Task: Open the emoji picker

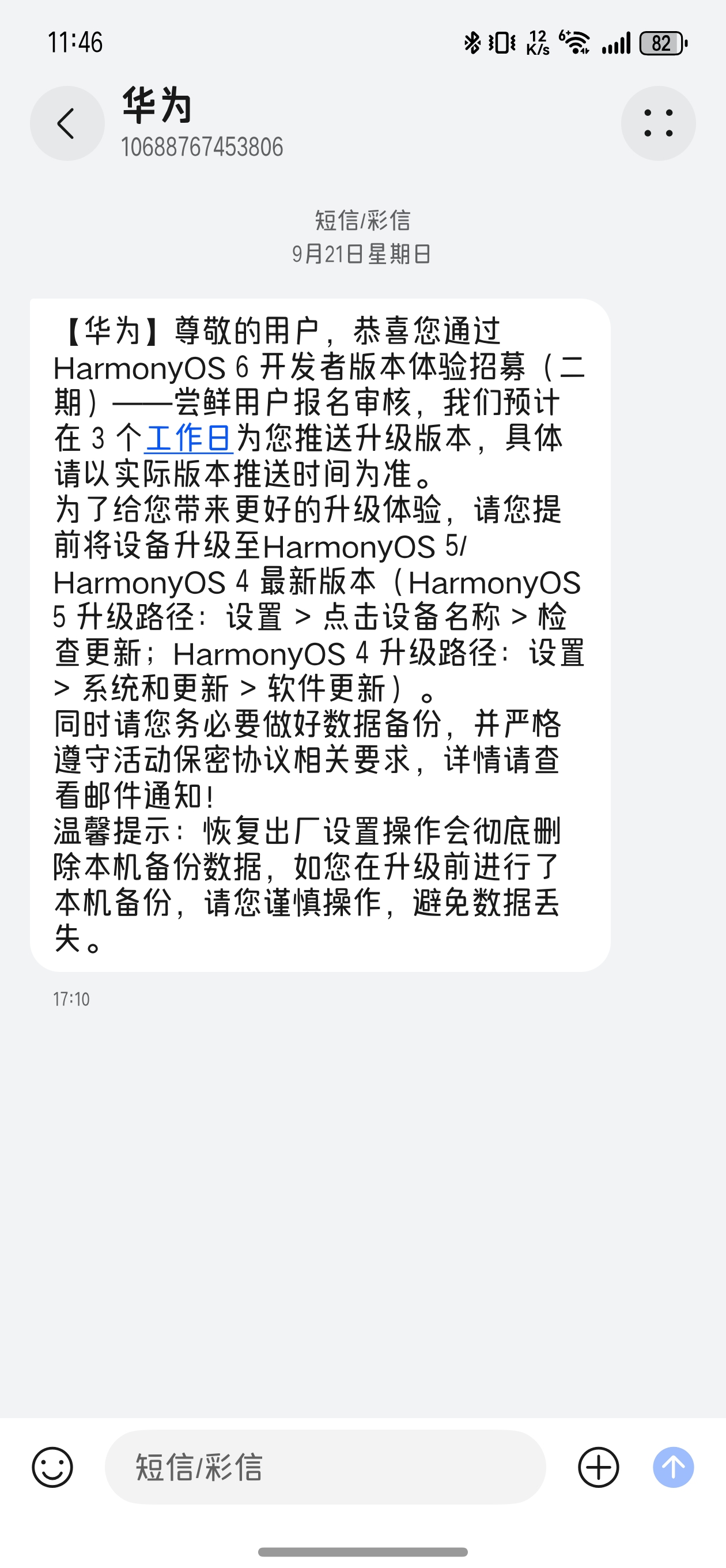Action: 52,1467
